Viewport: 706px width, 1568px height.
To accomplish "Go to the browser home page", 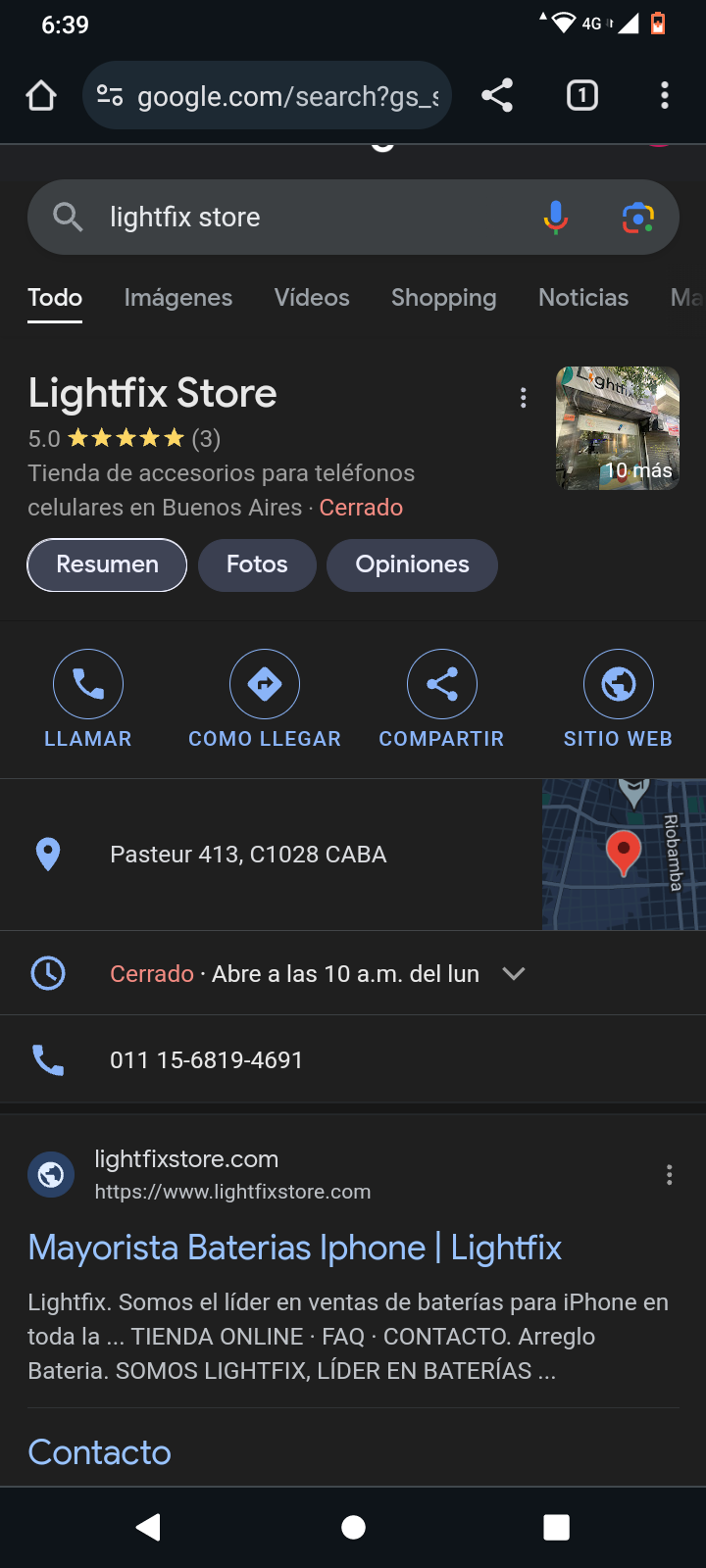I will point(41,96).
